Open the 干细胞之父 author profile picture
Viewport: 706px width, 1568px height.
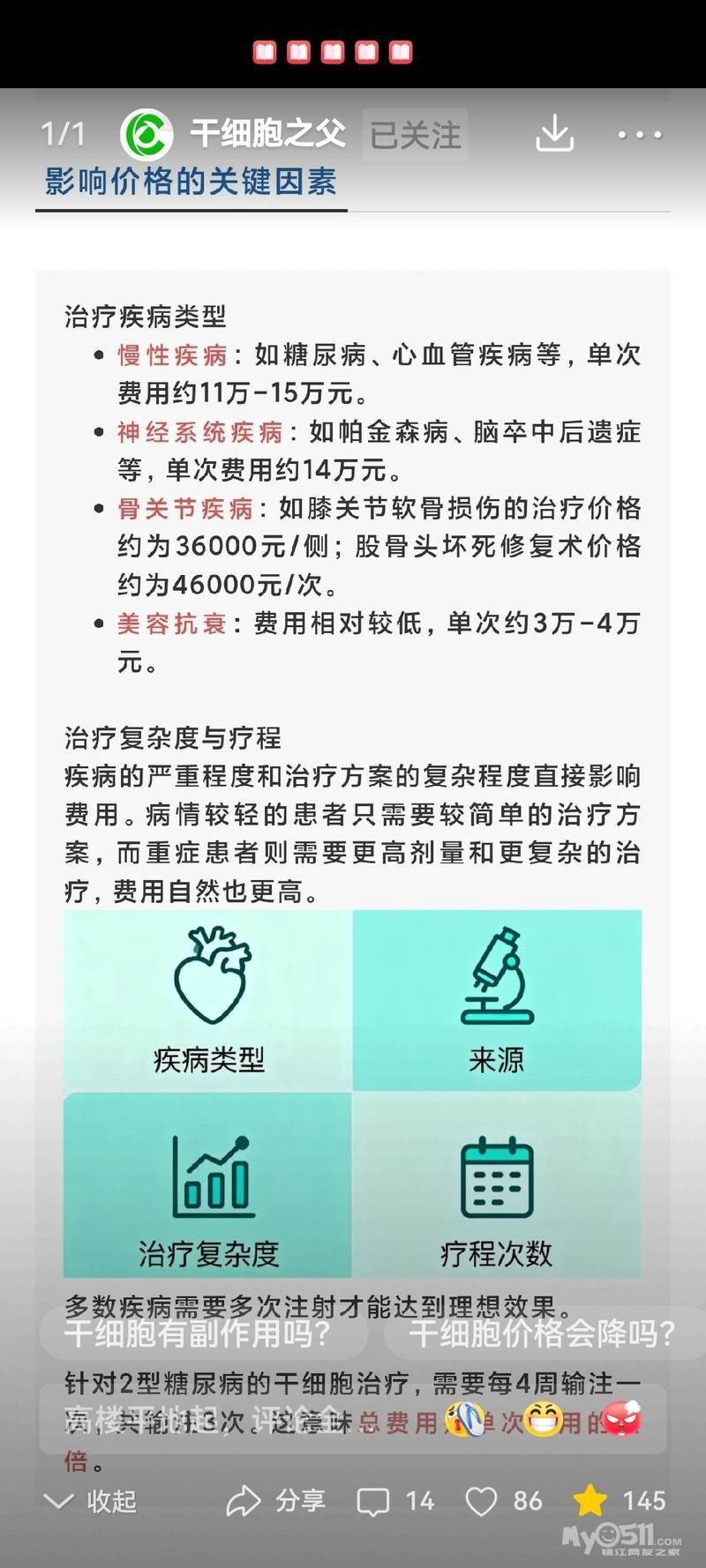click(x=146, y=135)
